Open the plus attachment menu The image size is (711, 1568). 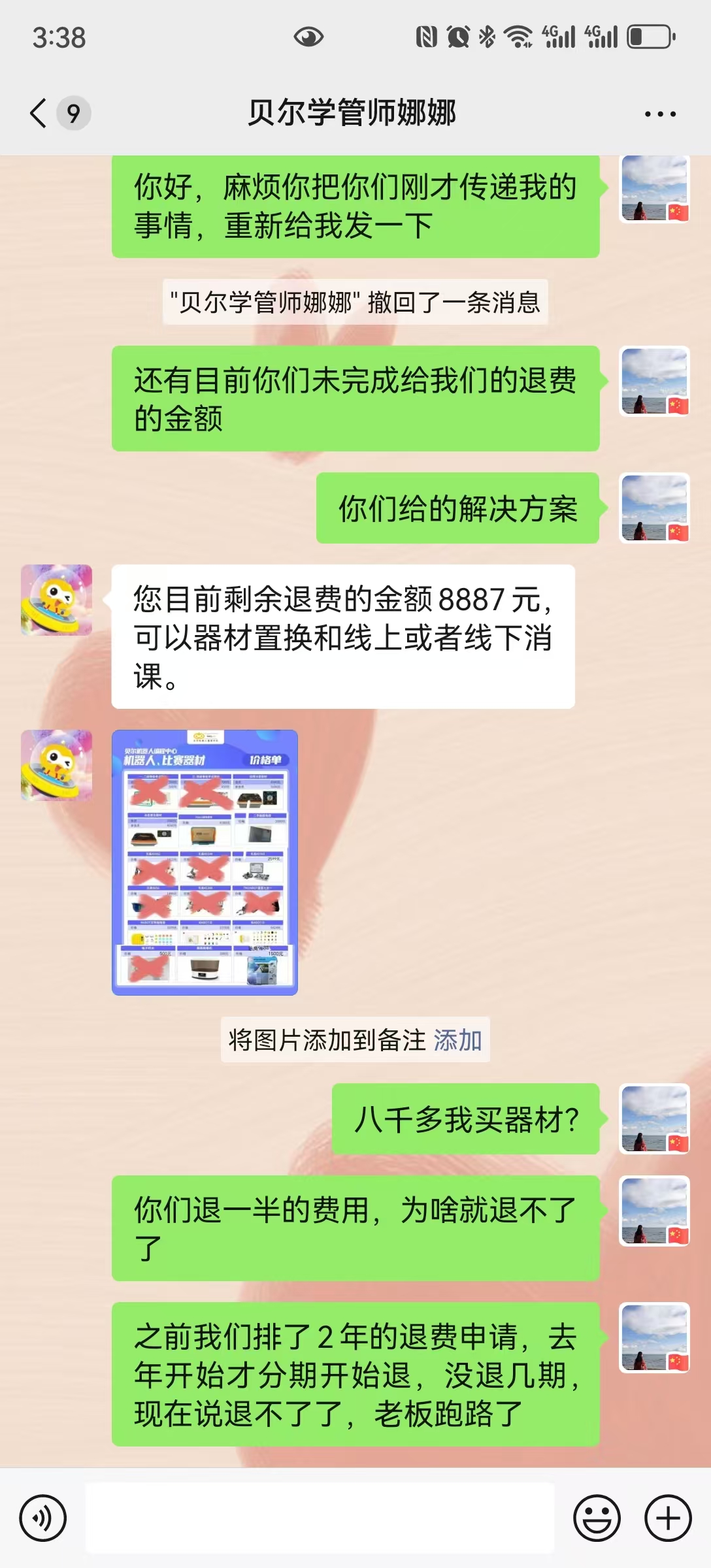[668, 1518]
